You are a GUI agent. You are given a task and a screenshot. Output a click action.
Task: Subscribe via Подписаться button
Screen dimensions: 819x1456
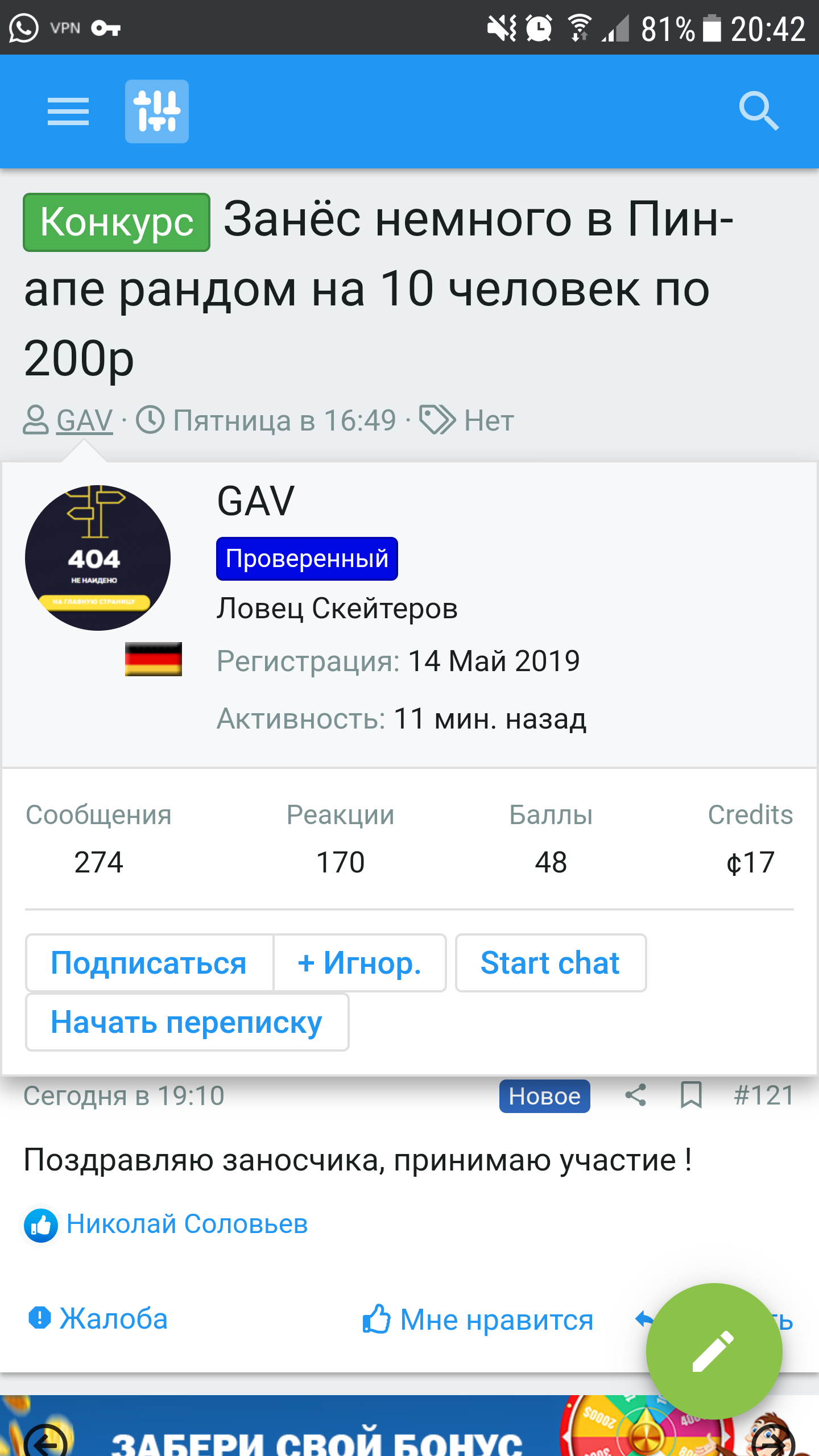(149, 963)
